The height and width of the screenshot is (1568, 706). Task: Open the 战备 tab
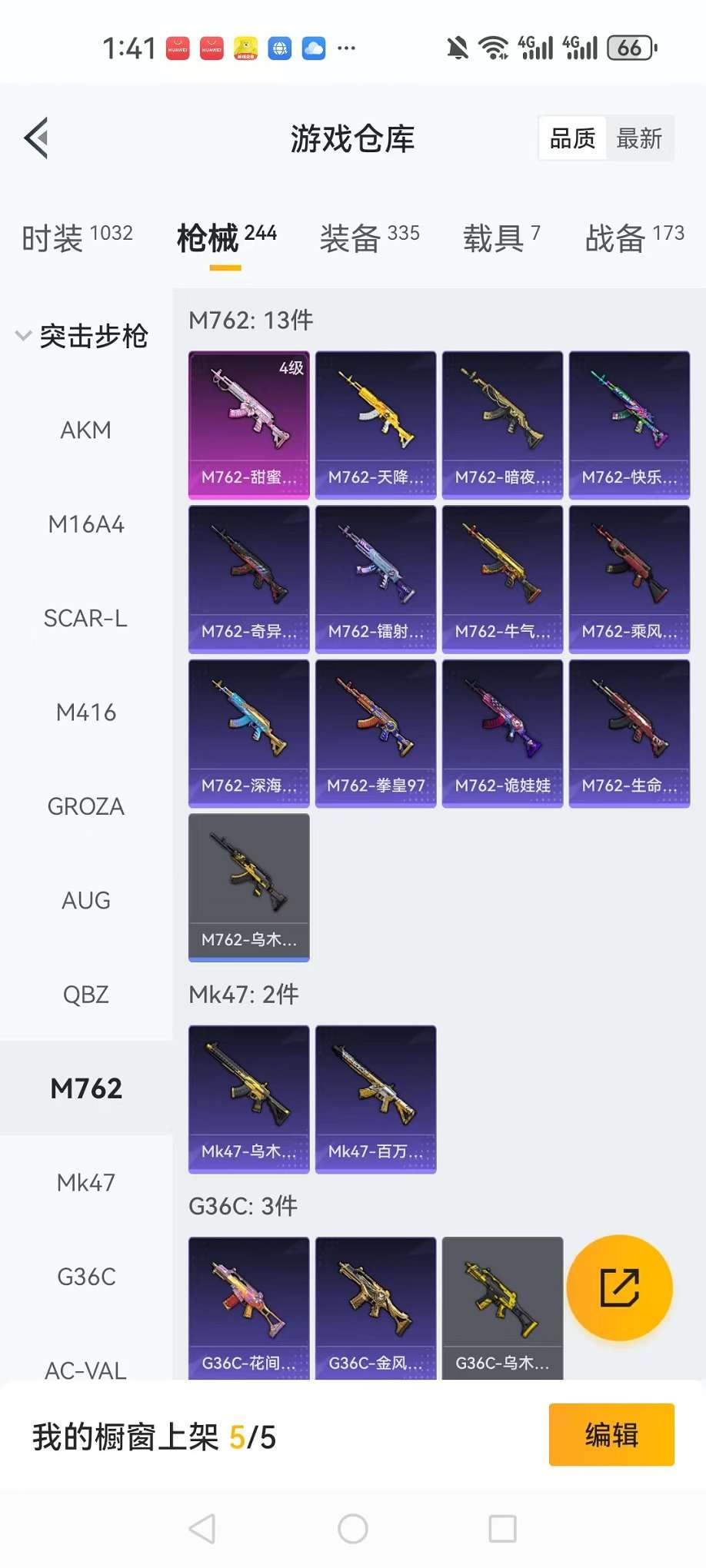coord(634,238)
